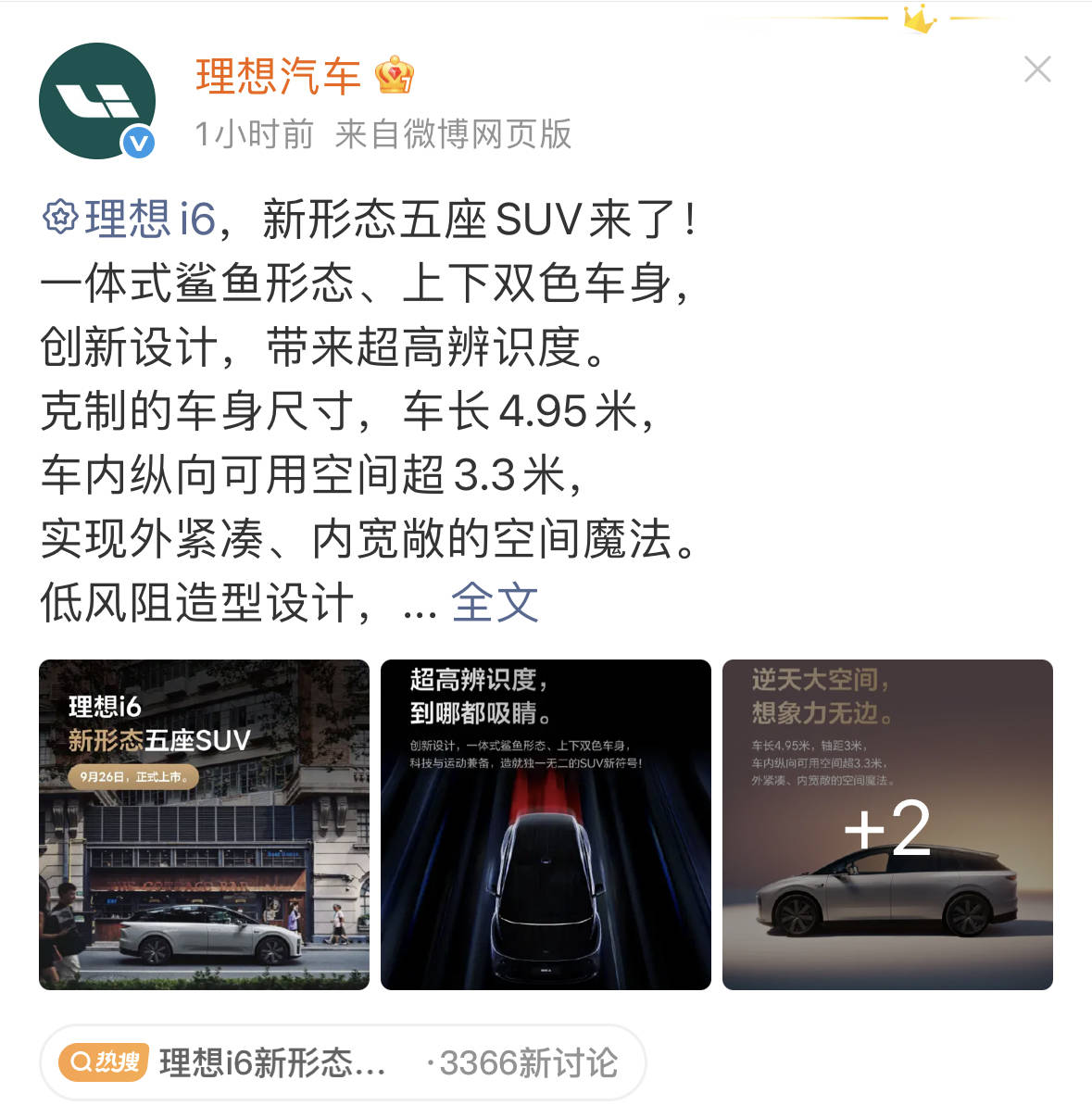Viewport: 1092px width, 1118px height.
Task: Open the 新形态五座SUV street photo
Action: point(204,824)
